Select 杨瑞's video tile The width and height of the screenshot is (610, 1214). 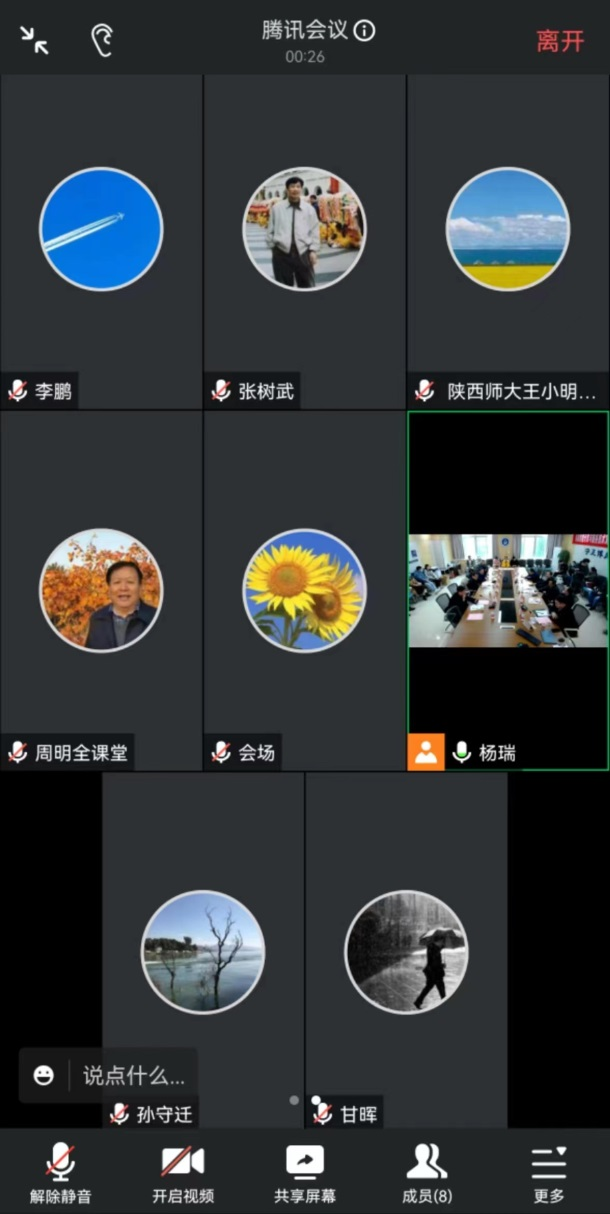[x=508, y=590]
